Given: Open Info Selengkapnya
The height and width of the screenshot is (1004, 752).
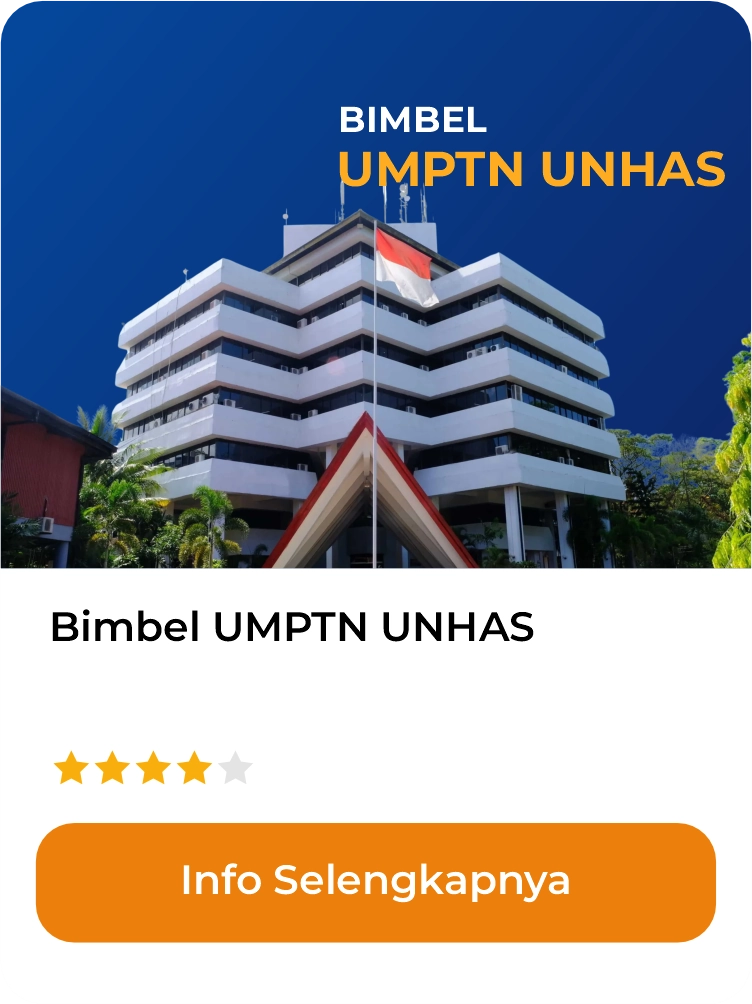Looking at the screenshot, I should 376,881.
